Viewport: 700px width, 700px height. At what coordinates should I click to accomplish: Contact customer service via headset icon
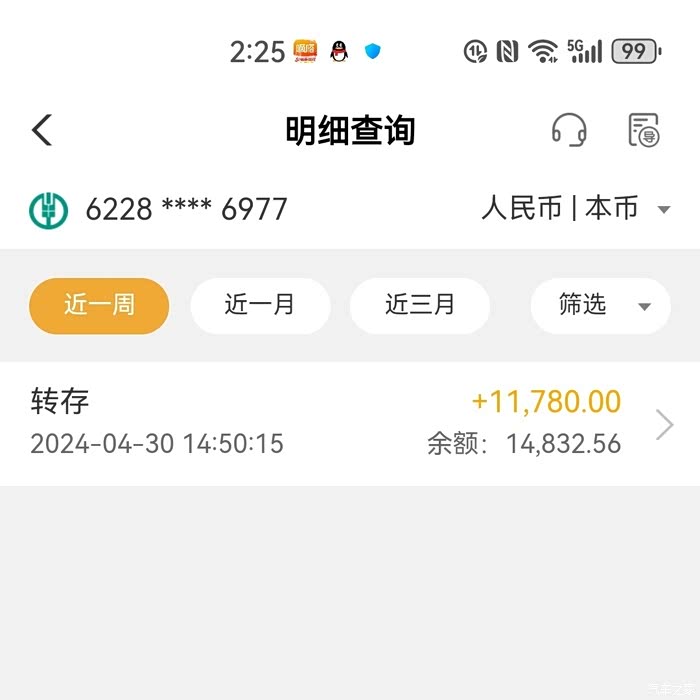tap(569, 130)
